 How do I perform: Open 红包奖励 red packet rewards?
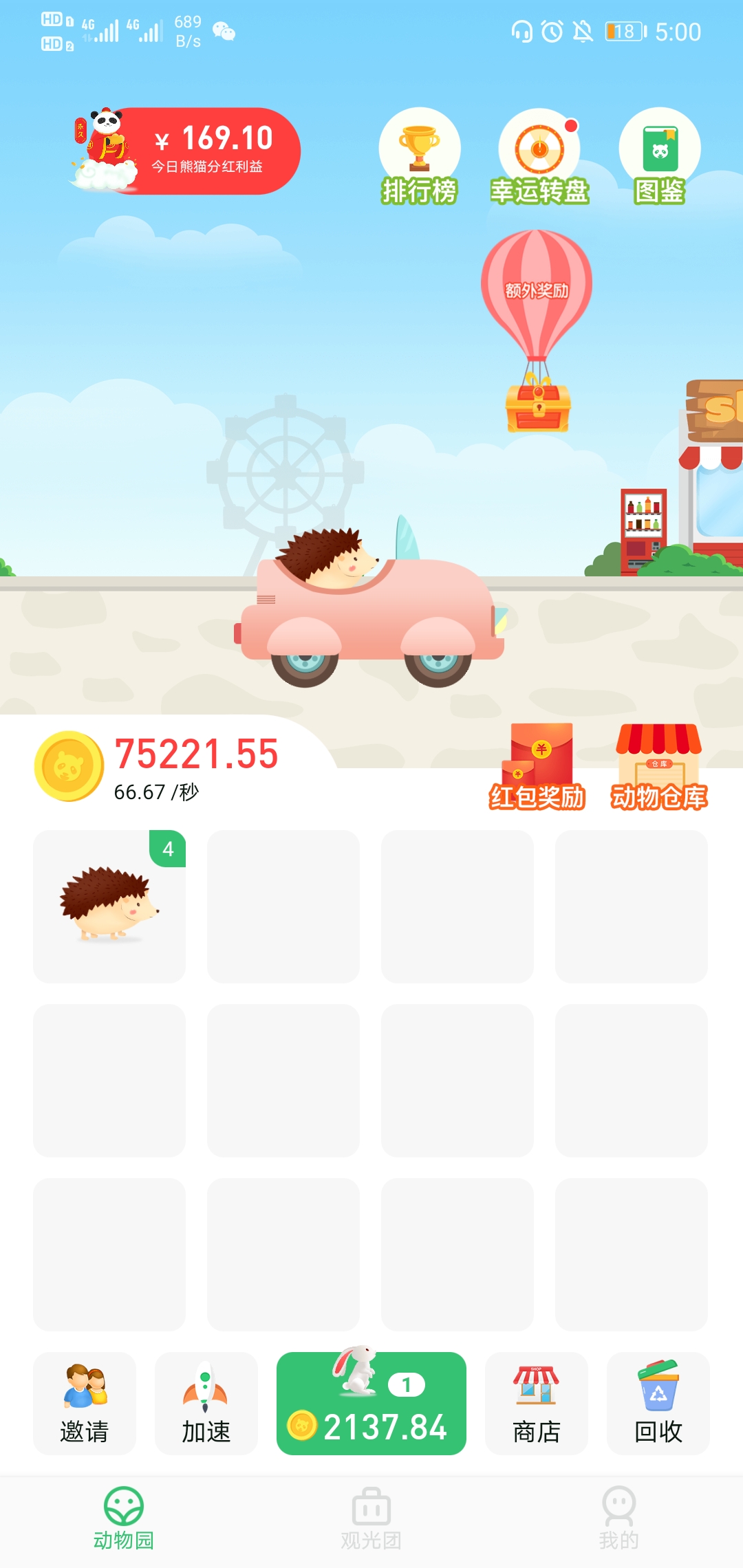tap(537, 767)
